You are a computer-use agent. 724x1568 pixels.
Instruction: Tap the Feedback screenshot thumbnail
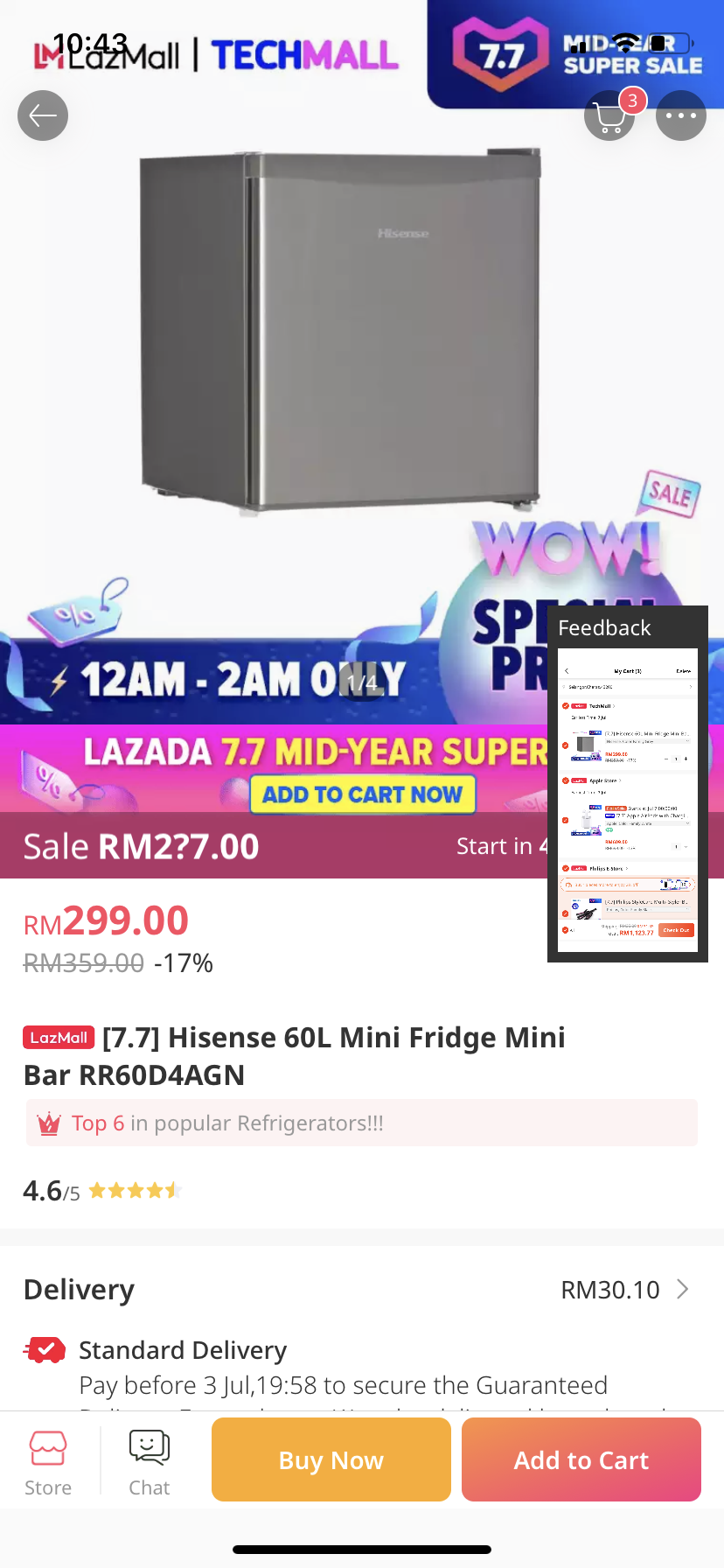pos(628,799)
